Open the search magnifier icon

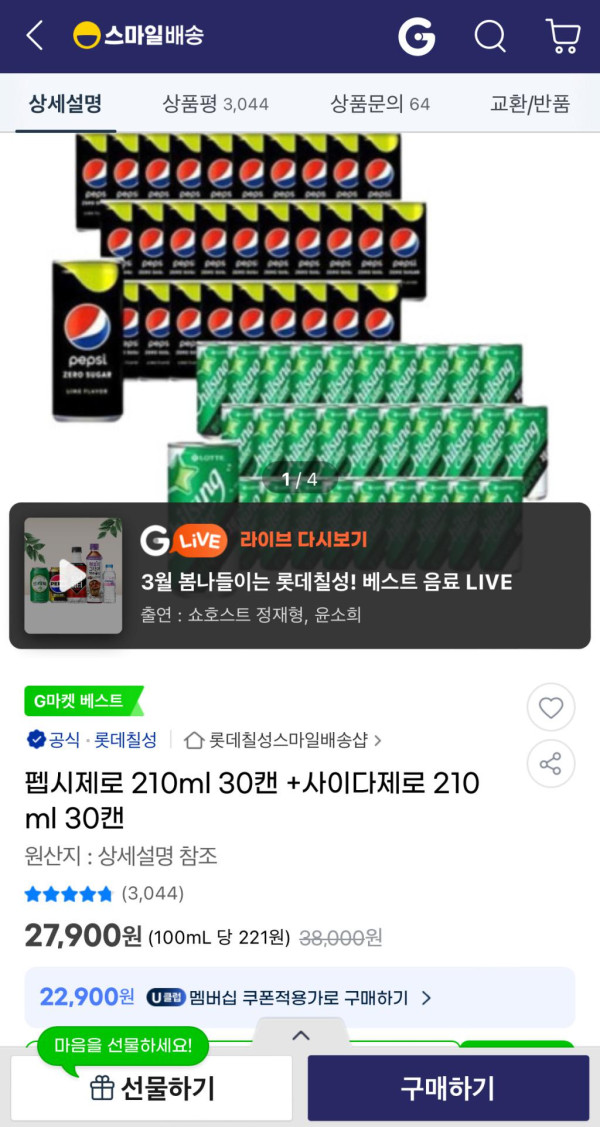coord(490,37)
